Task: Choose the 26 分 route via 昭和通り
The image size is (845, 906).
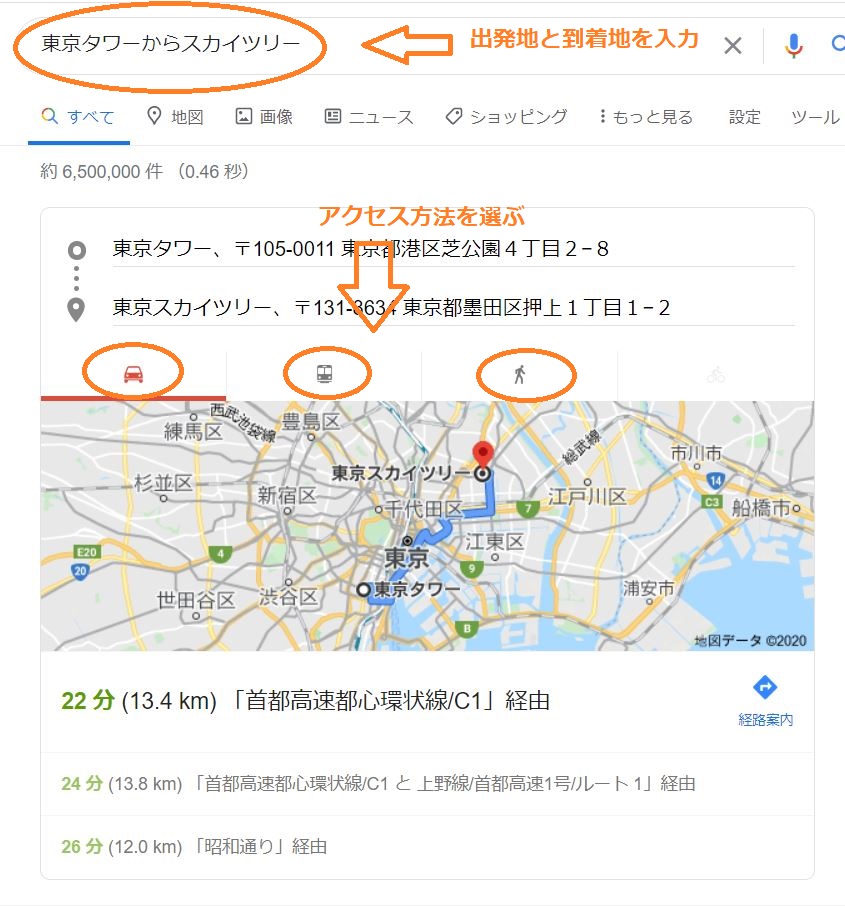Action: pos(194,847)
